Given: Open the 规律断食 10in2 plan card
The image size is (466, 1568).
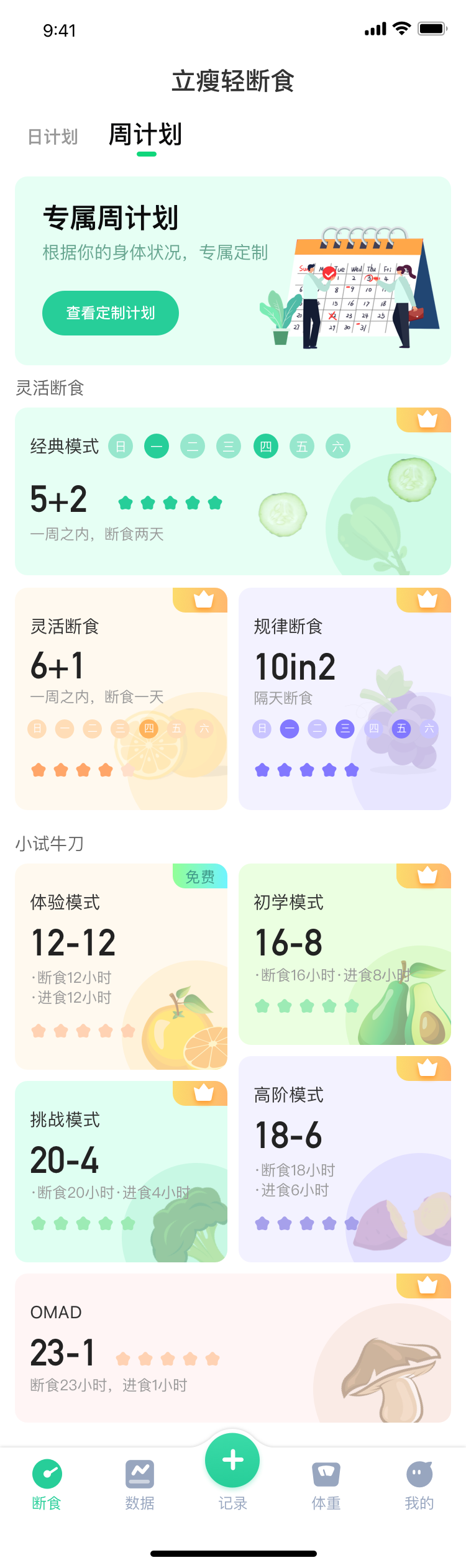Looking at the screenshot, I should [x=344, y=699].
